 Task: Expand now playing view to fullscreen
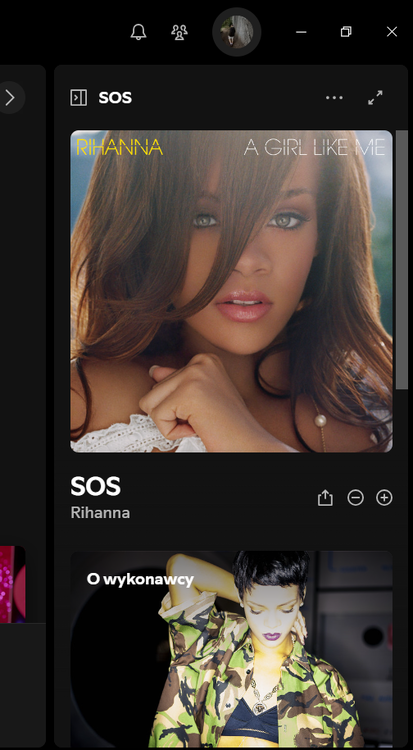(375, 98)
